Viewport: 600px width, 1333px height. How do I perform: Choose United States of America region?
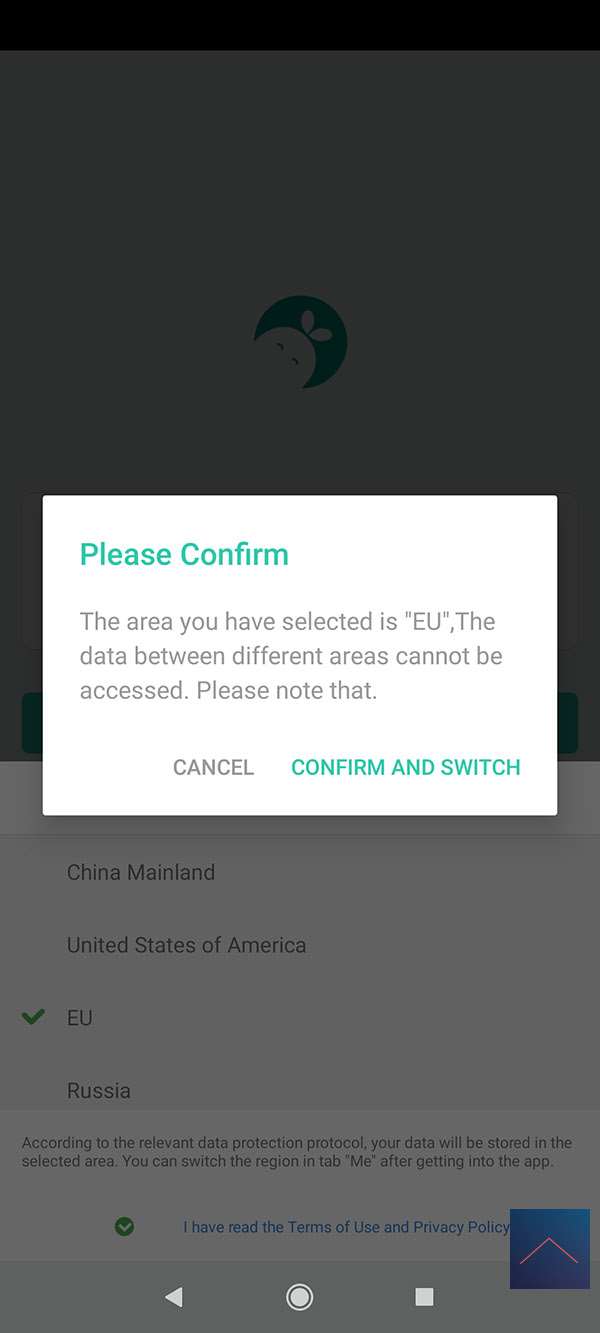pos(186,945)
